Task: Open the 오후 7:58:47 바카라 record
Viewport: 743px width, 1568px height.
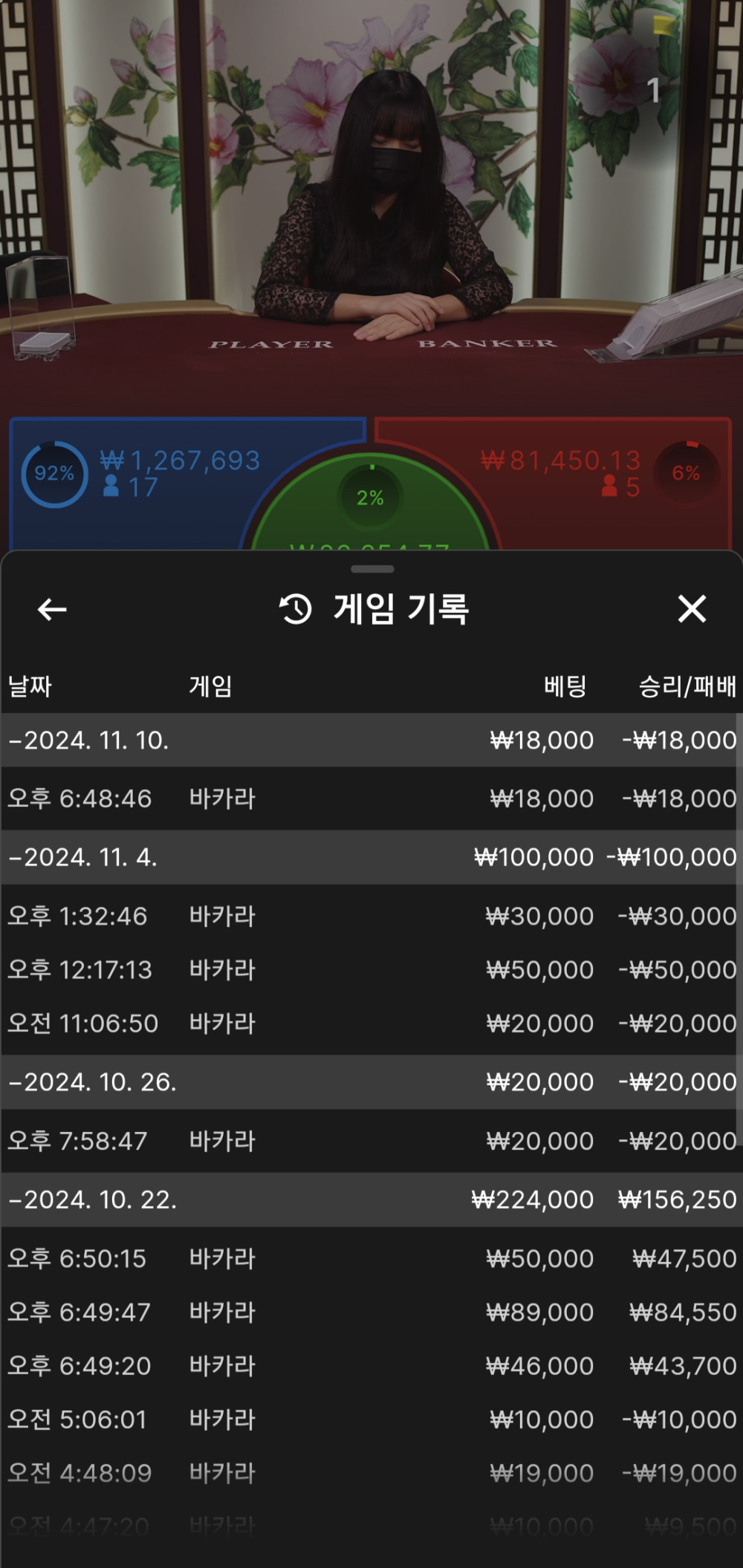Action: pos(370,1141)
